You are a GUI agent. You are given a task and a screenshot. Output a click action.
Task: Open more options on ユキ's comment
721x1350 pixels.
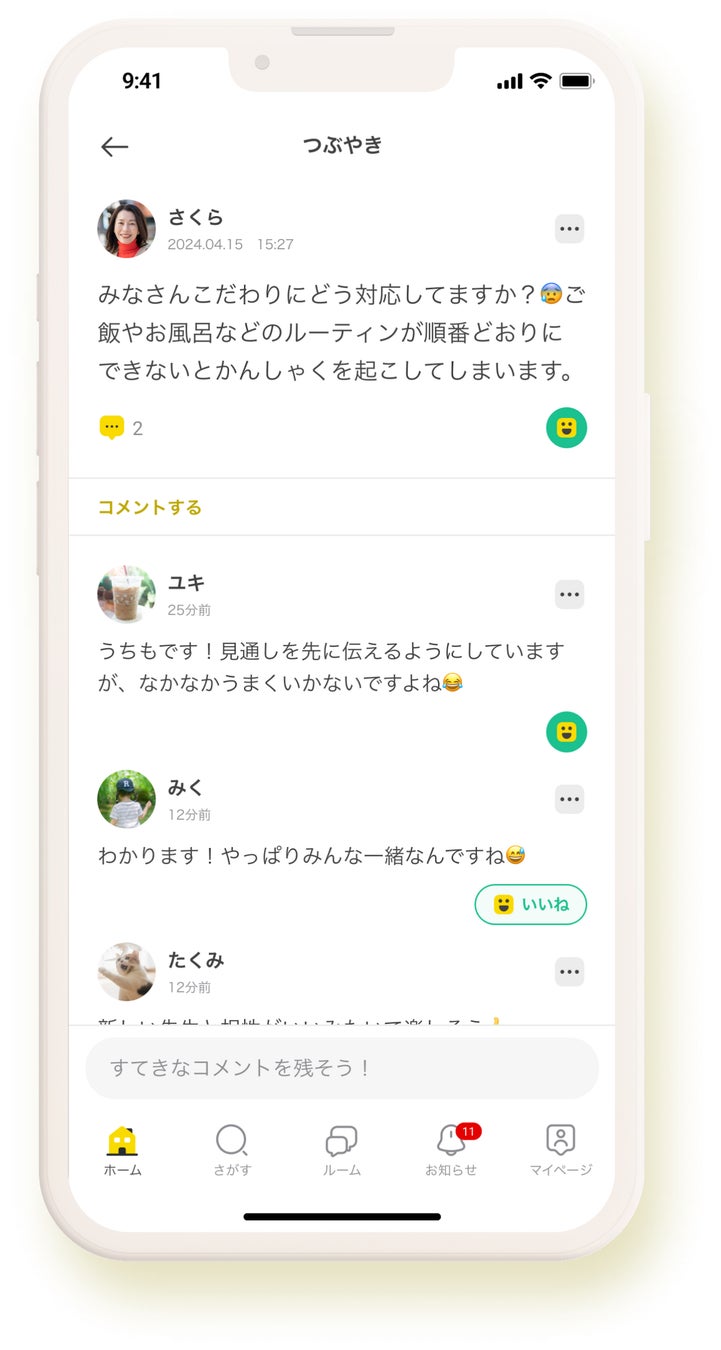pos(570,595)
